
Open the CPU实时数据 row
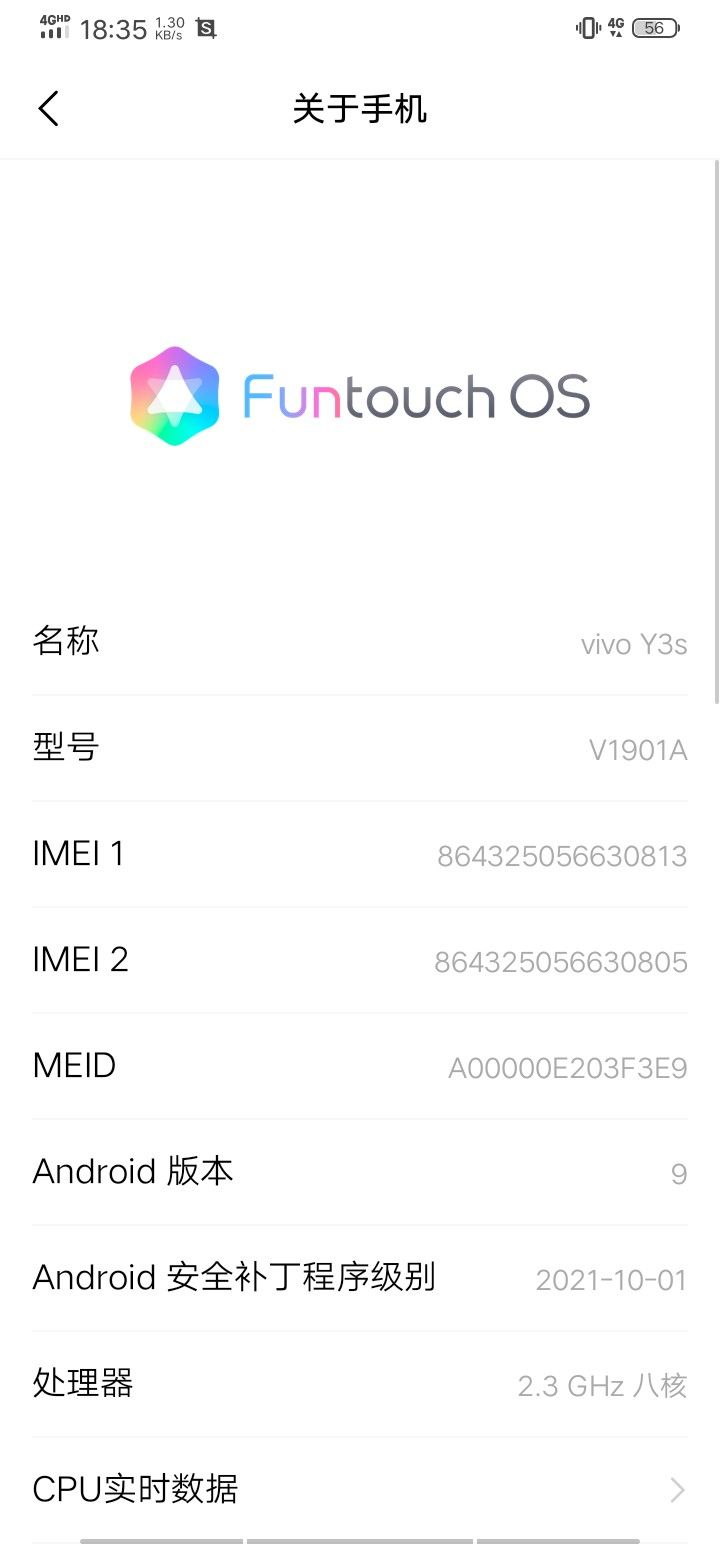tap(360, 1489)
